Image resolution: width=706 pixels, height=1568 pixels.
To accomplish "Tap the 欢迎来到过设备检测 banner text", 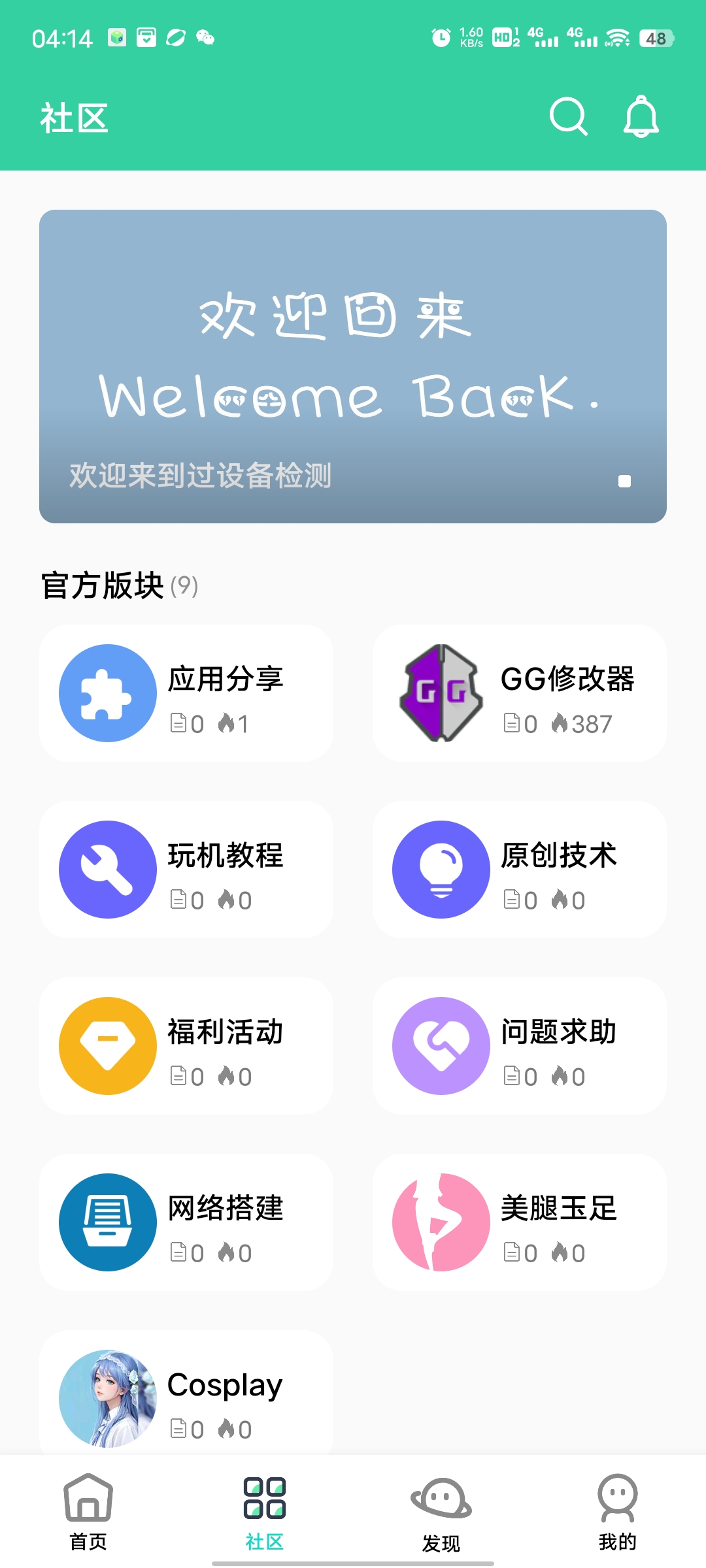I will [200, 478].
